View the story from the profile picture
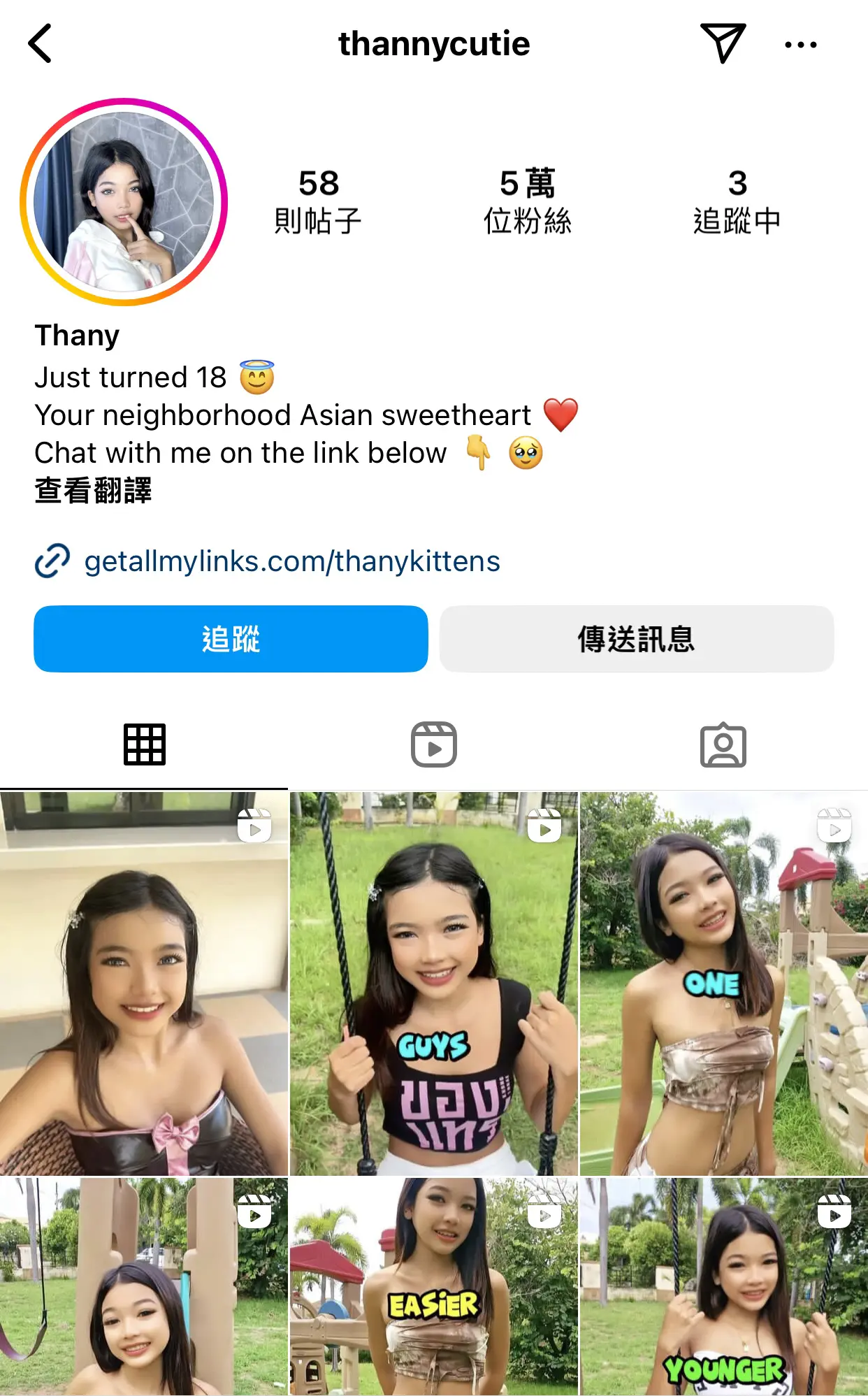Screen dimensions: 868x1396 124,202
